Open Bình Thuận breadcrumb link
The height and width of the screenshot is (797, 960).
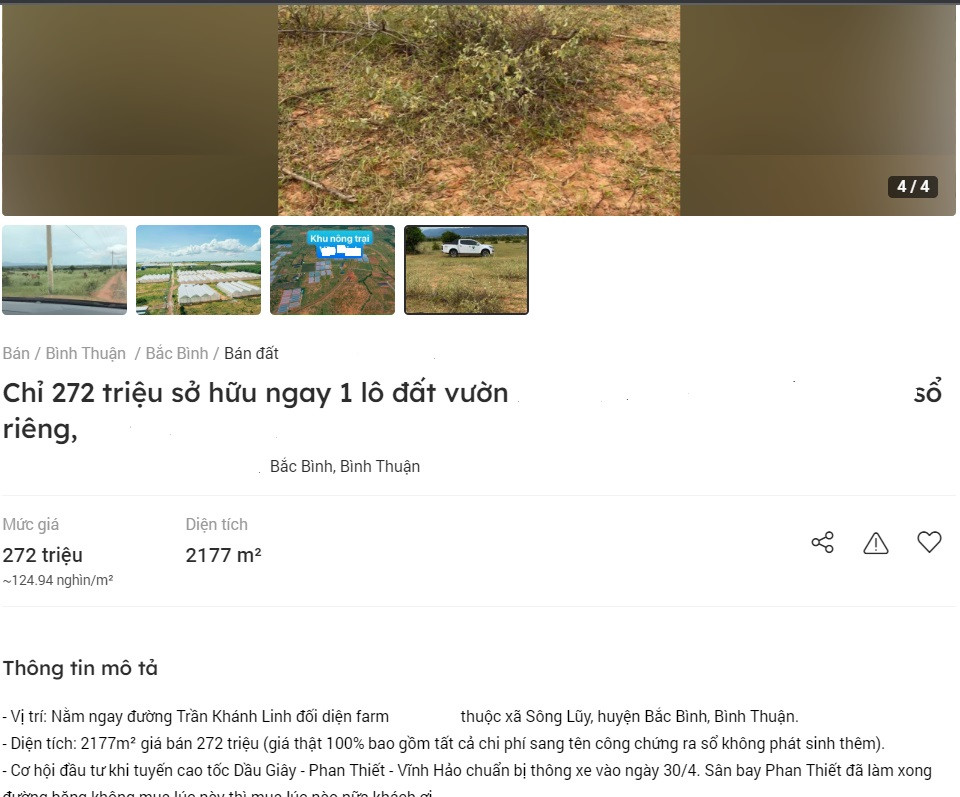point(86,353)
